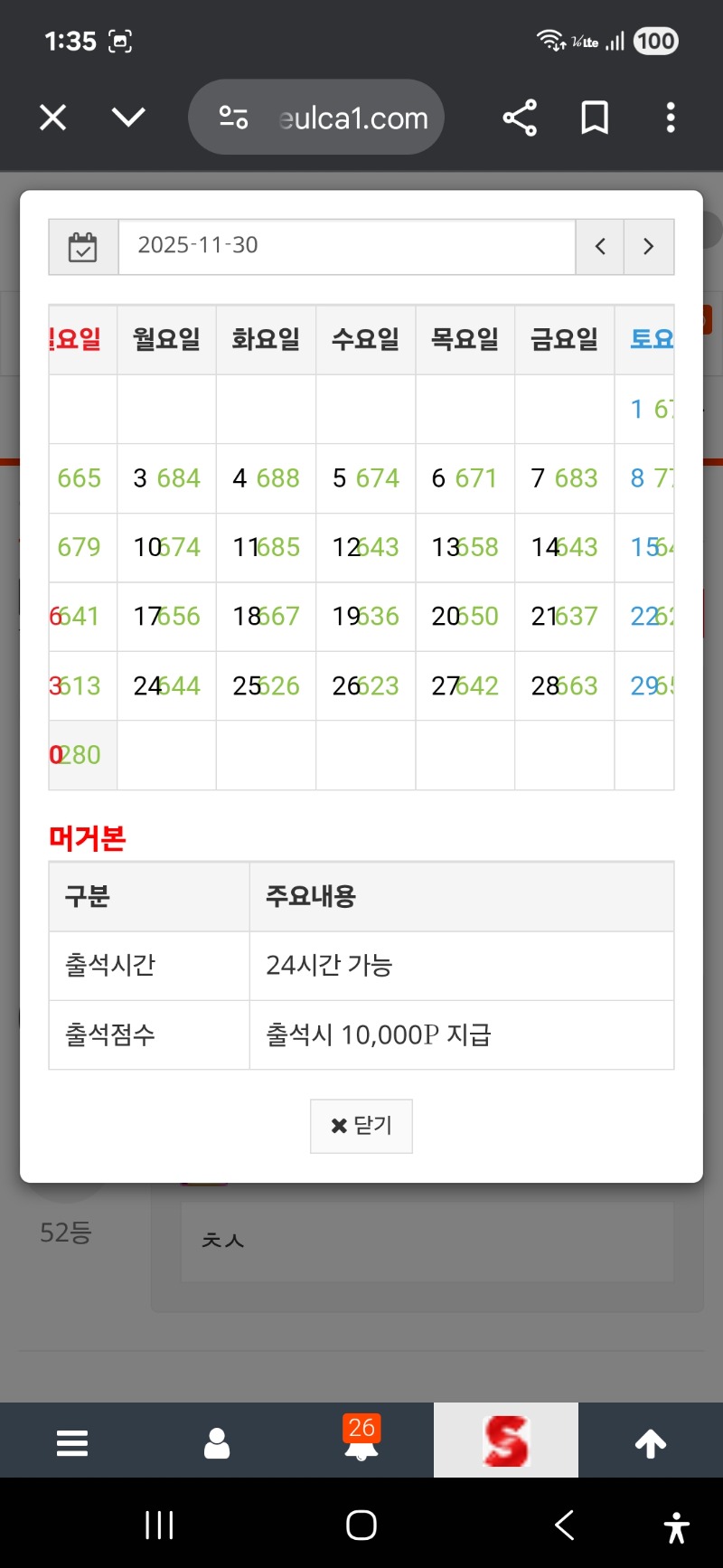Image resolution: width=723 pixels, height=1568 pixels.
Task: Go back with the system back button
Action: (x=565, y=1525)
